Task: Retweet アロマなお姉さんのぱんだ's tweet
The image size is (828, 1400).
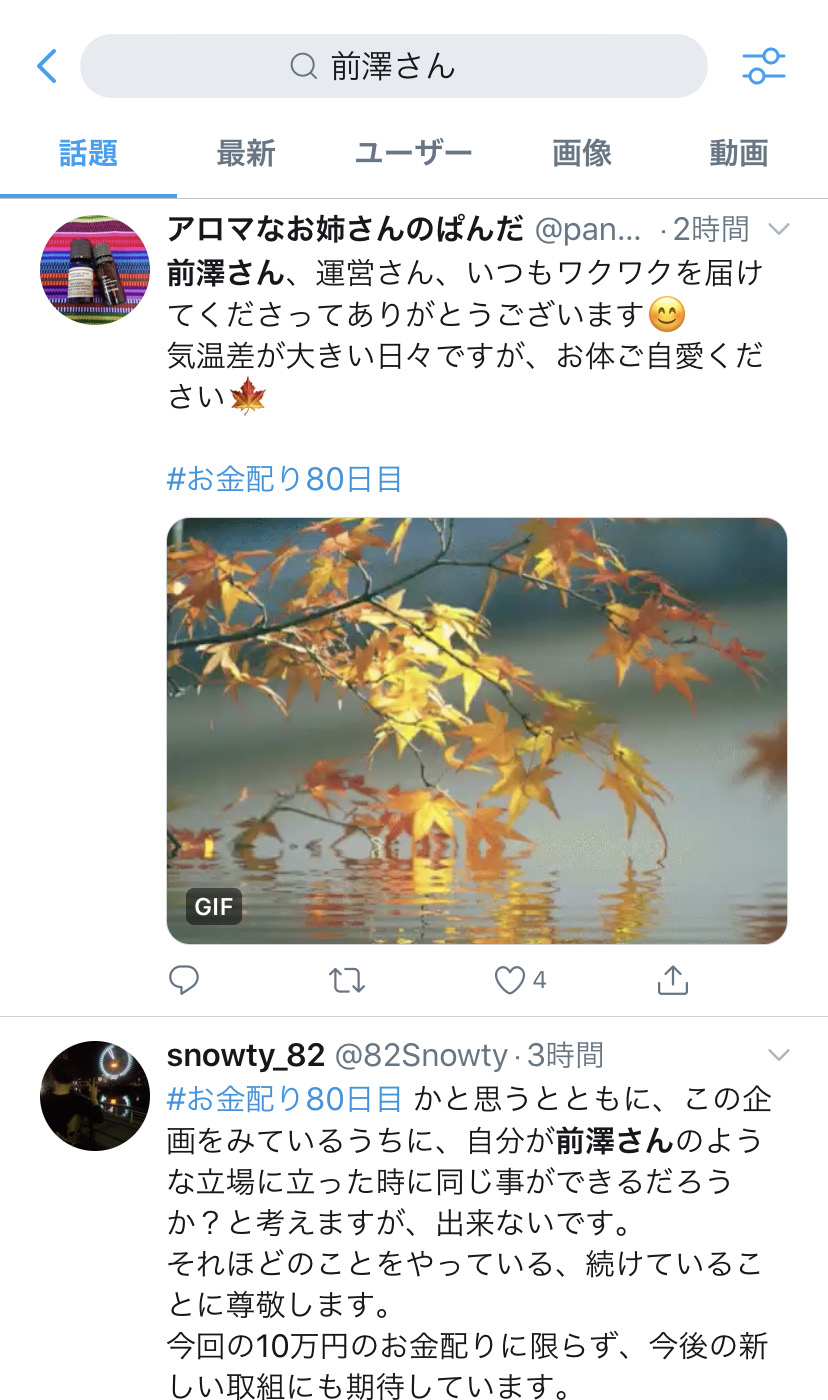Action: tap(347, 981)
